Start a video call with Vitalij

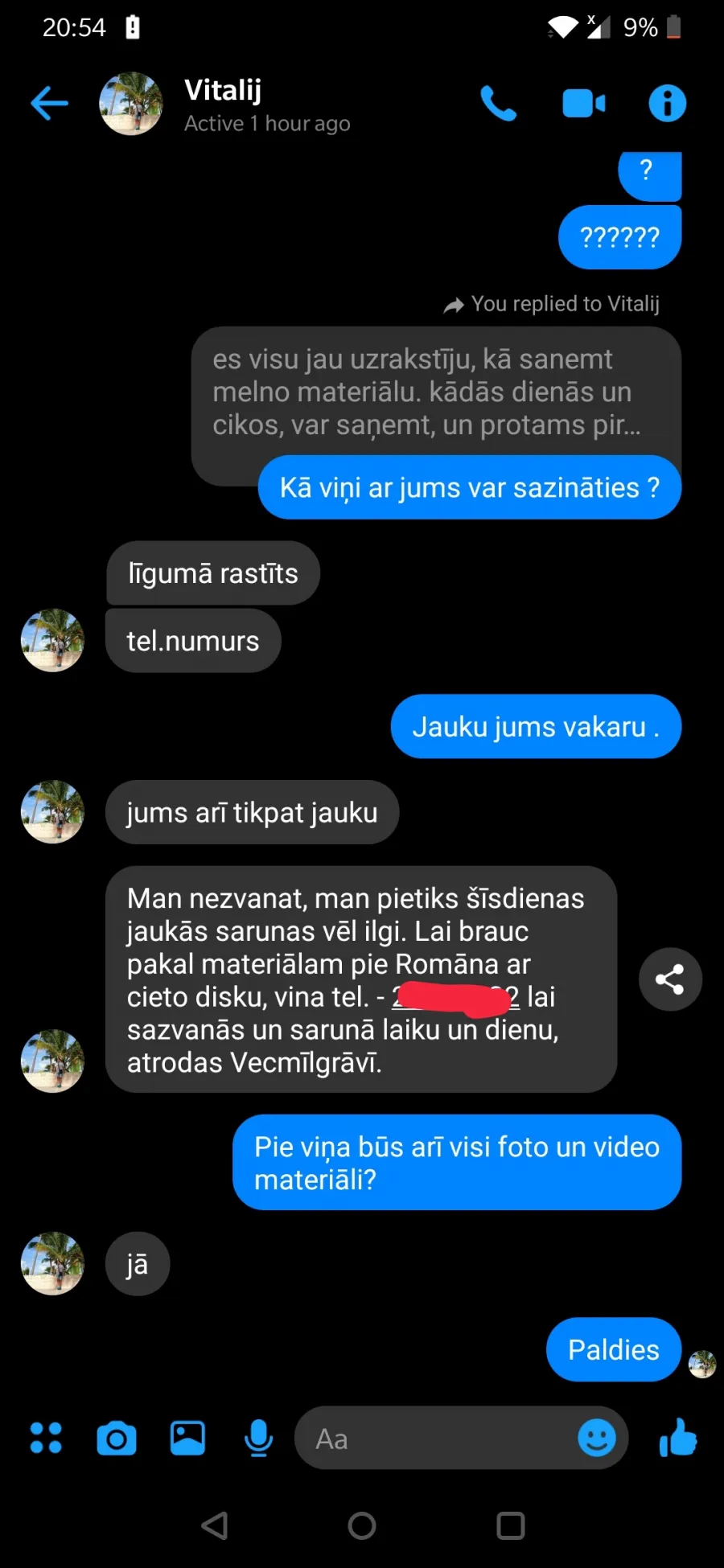(584, 103)
